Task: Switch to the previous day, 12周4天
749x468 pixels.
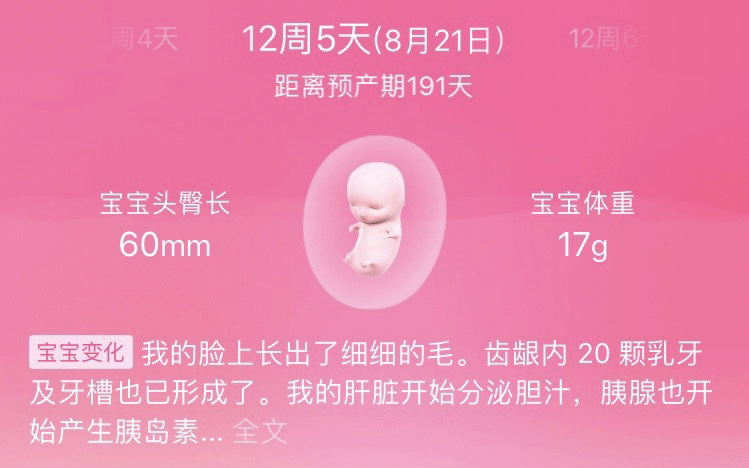Action: click(145, 38)
